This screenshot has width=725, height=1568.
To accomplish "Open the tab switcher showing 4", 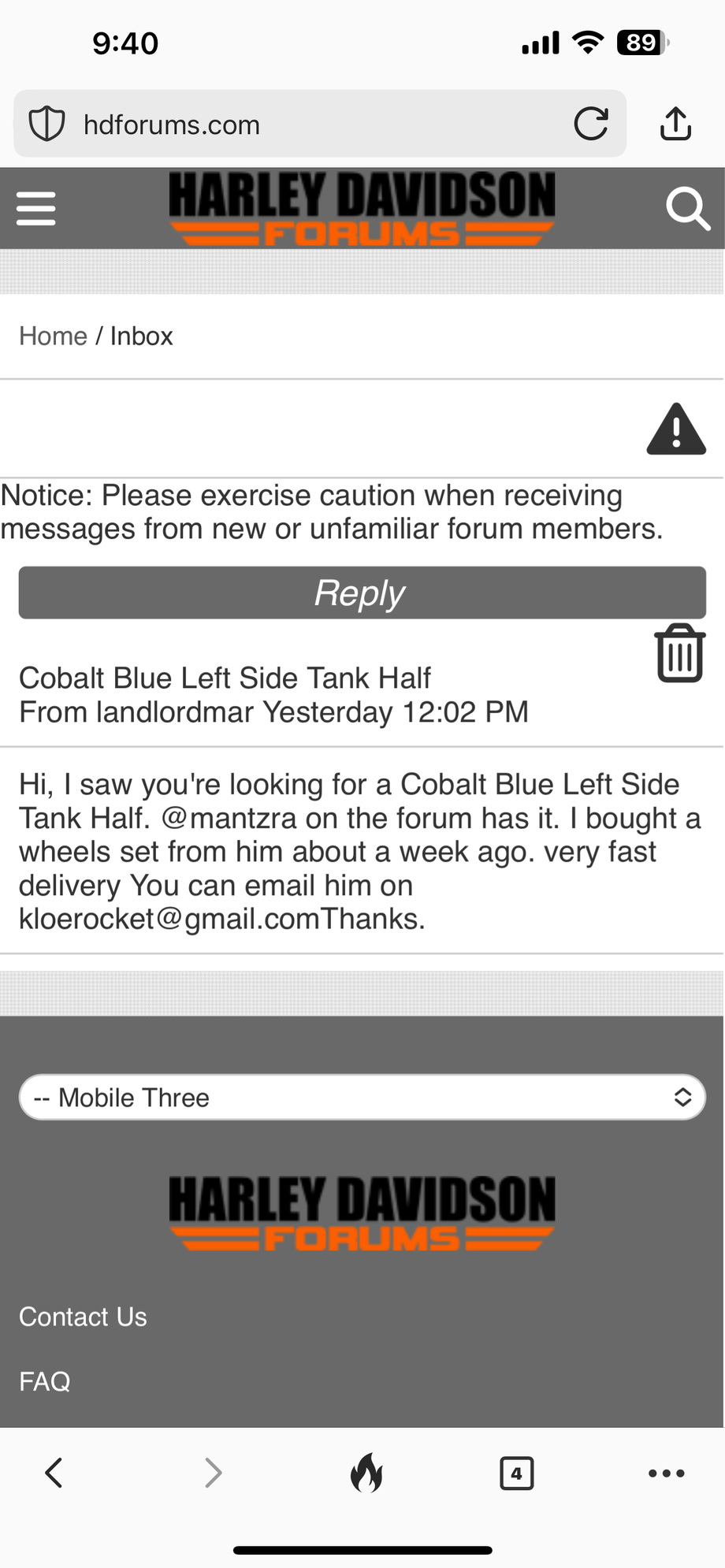I will pos(516,1473).
